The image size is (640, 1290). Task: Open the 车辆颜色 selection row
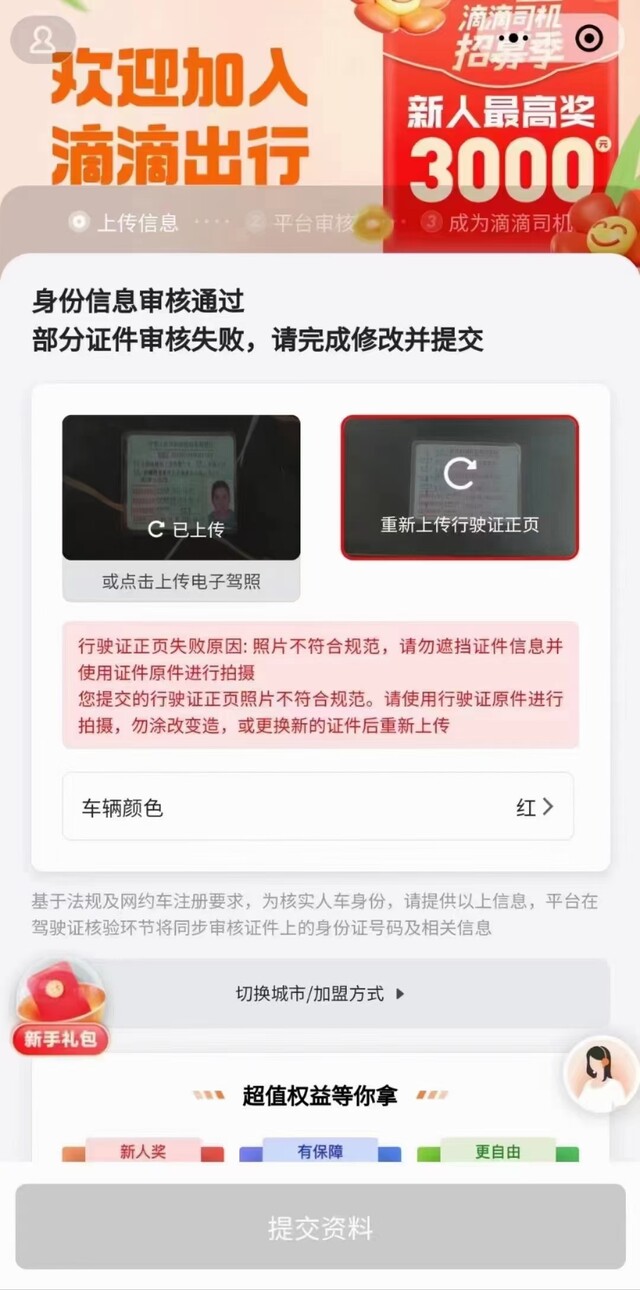[x=318, y=806]
